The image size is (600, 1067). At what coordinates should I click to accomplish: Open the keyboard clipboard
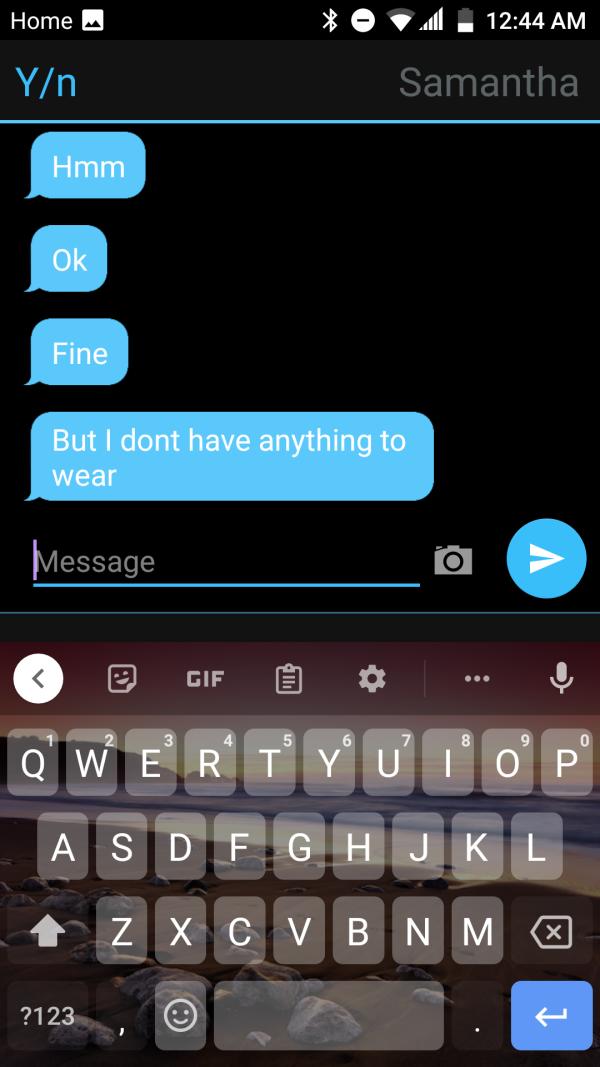[288, 679]
